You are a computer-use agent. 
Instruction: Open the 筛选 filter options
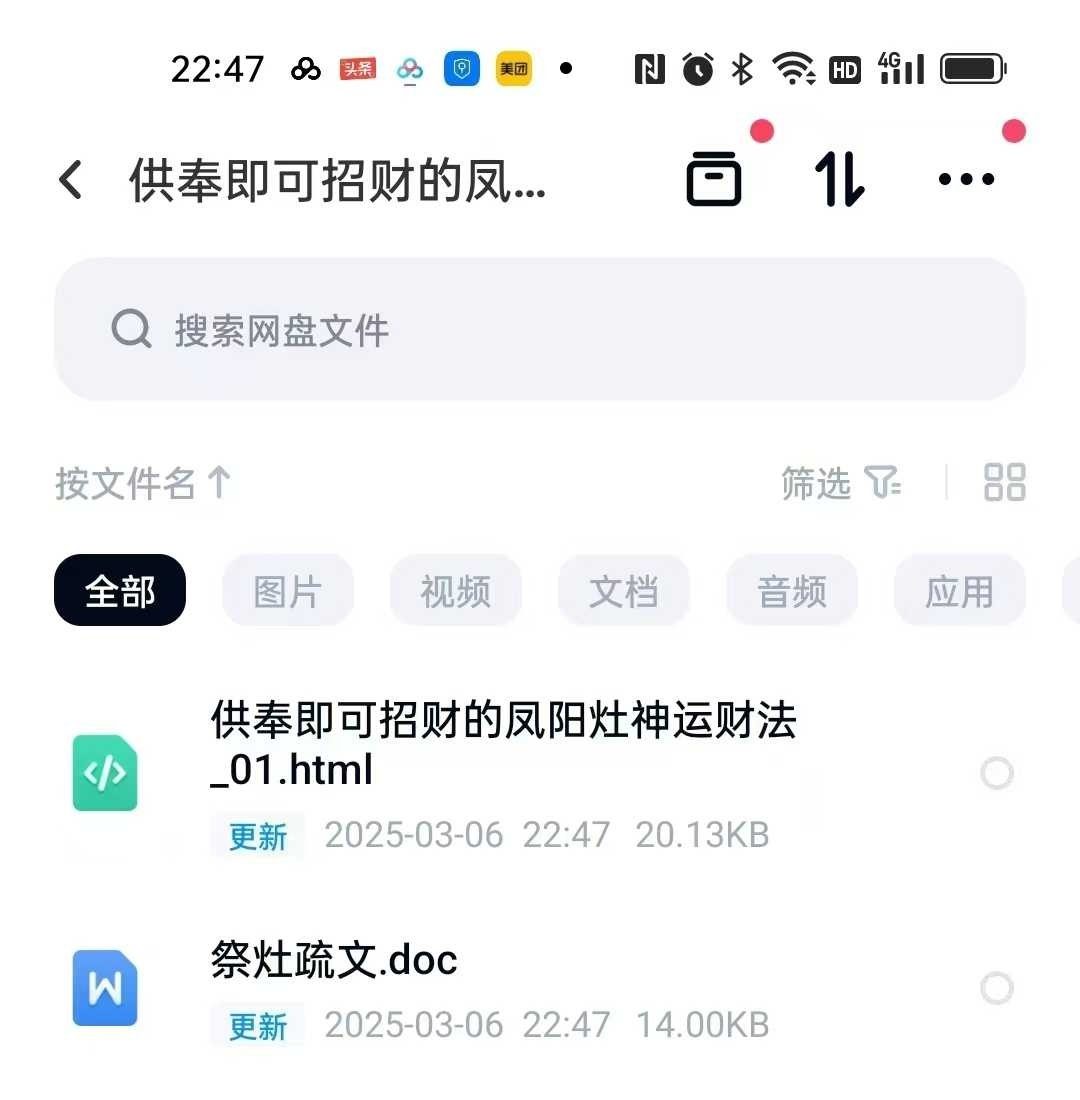click(840, 484)
